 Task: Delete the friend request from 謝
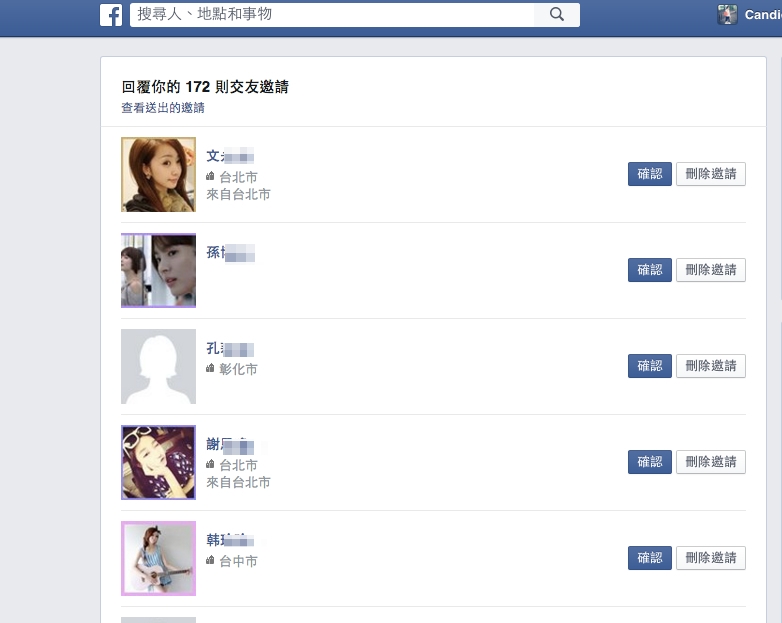pyautogui.click(x=711, y=462)
